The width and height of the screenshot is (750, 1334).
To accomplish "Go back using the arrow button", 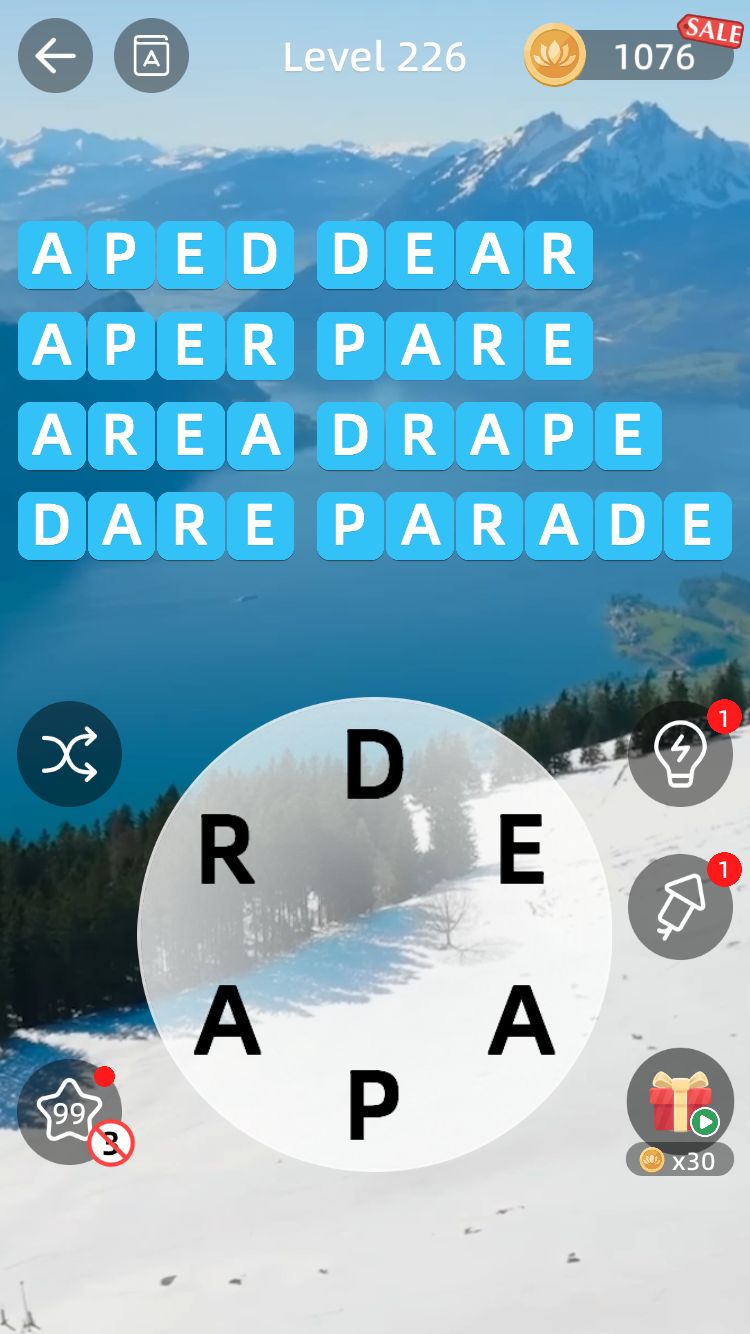I will click(55, 56).
